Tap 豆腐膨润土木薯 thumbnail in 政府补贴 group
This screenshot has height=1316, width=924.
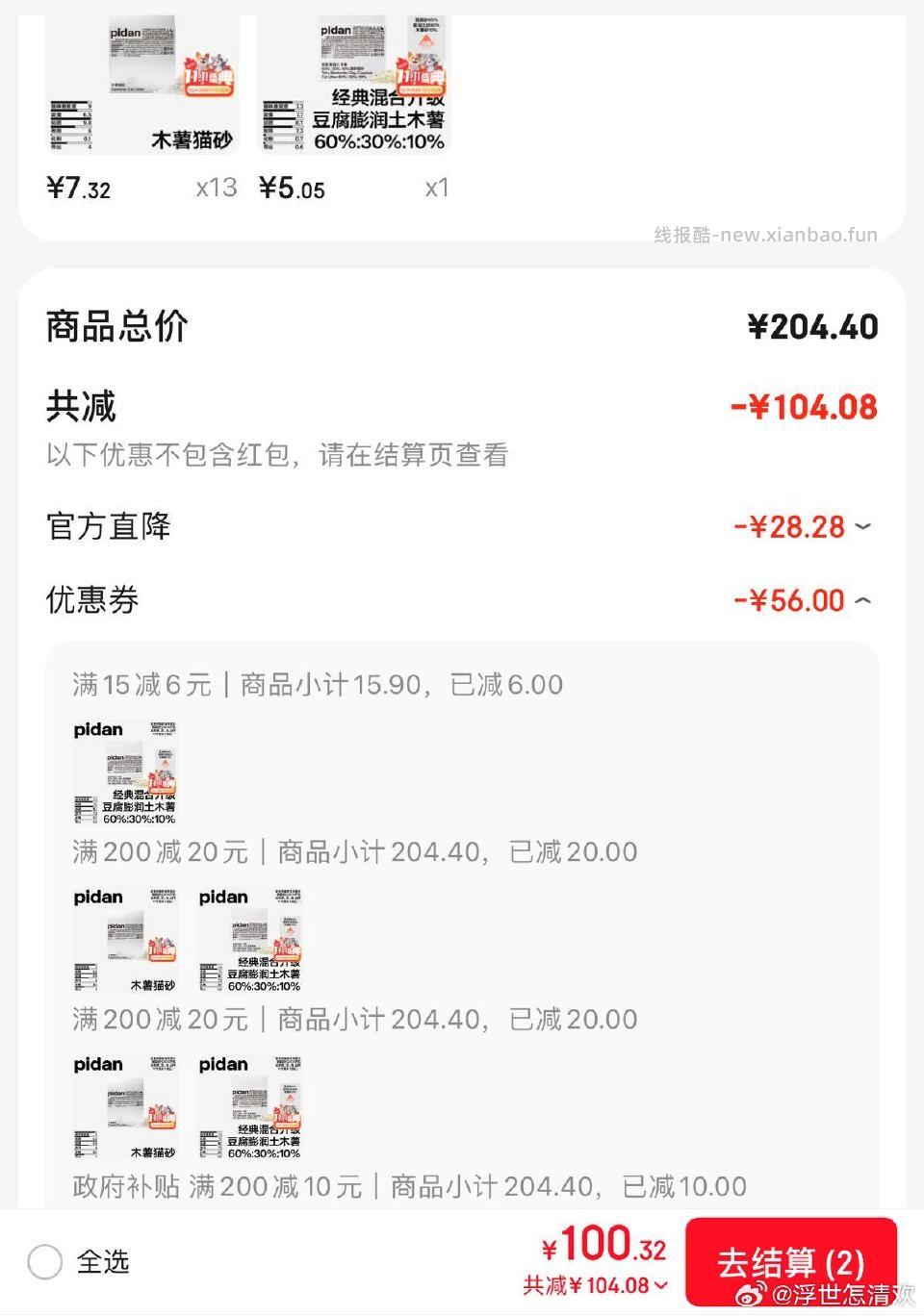click(248, 1106)
